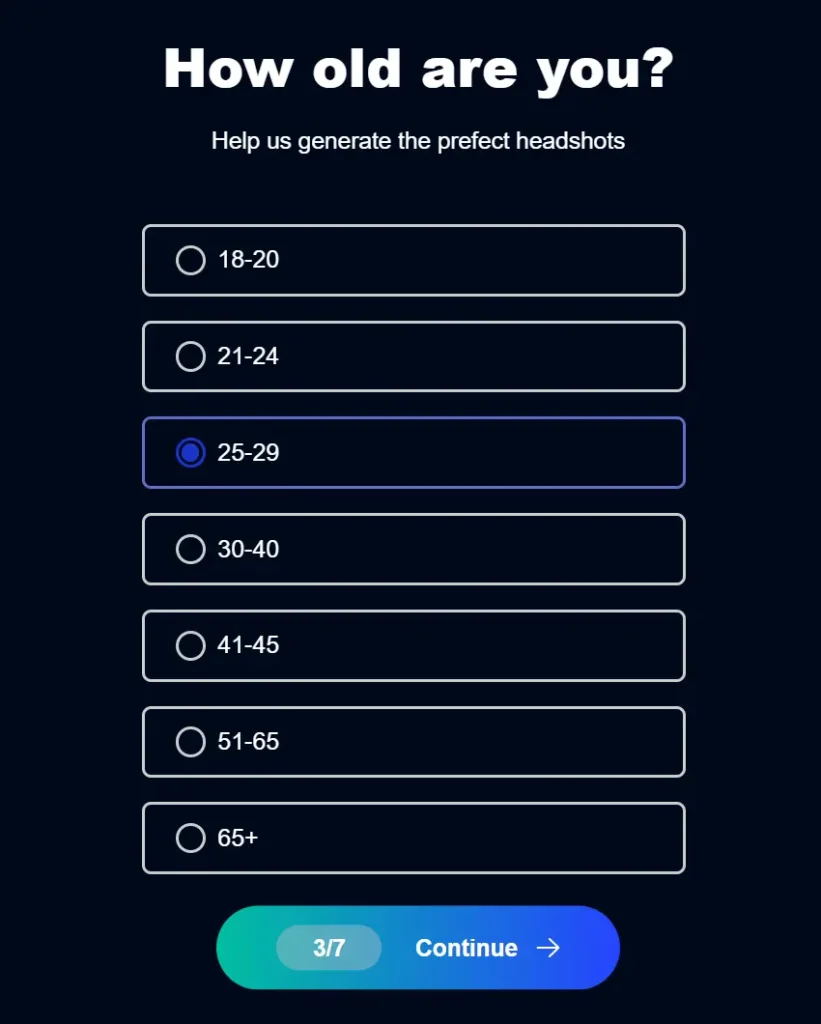
Task: Click the 'Help us generate' subtitle text
Action: coord(417,141)
